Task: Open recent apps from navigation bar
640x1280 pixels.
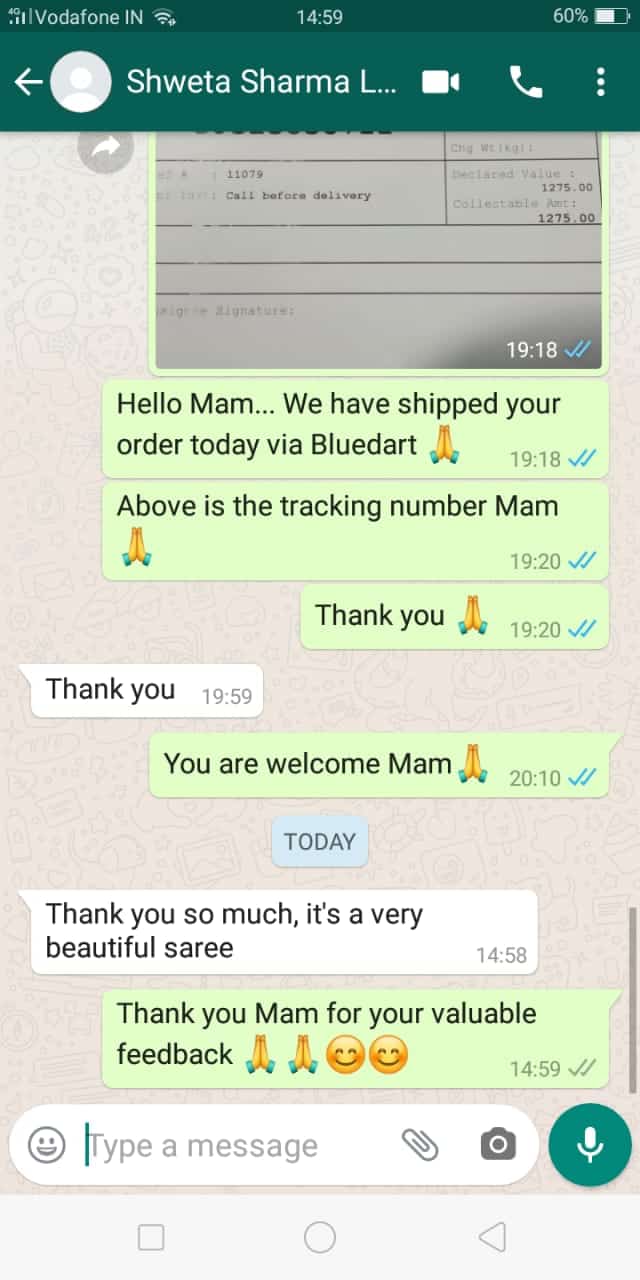Action: tap(151, 1238)
